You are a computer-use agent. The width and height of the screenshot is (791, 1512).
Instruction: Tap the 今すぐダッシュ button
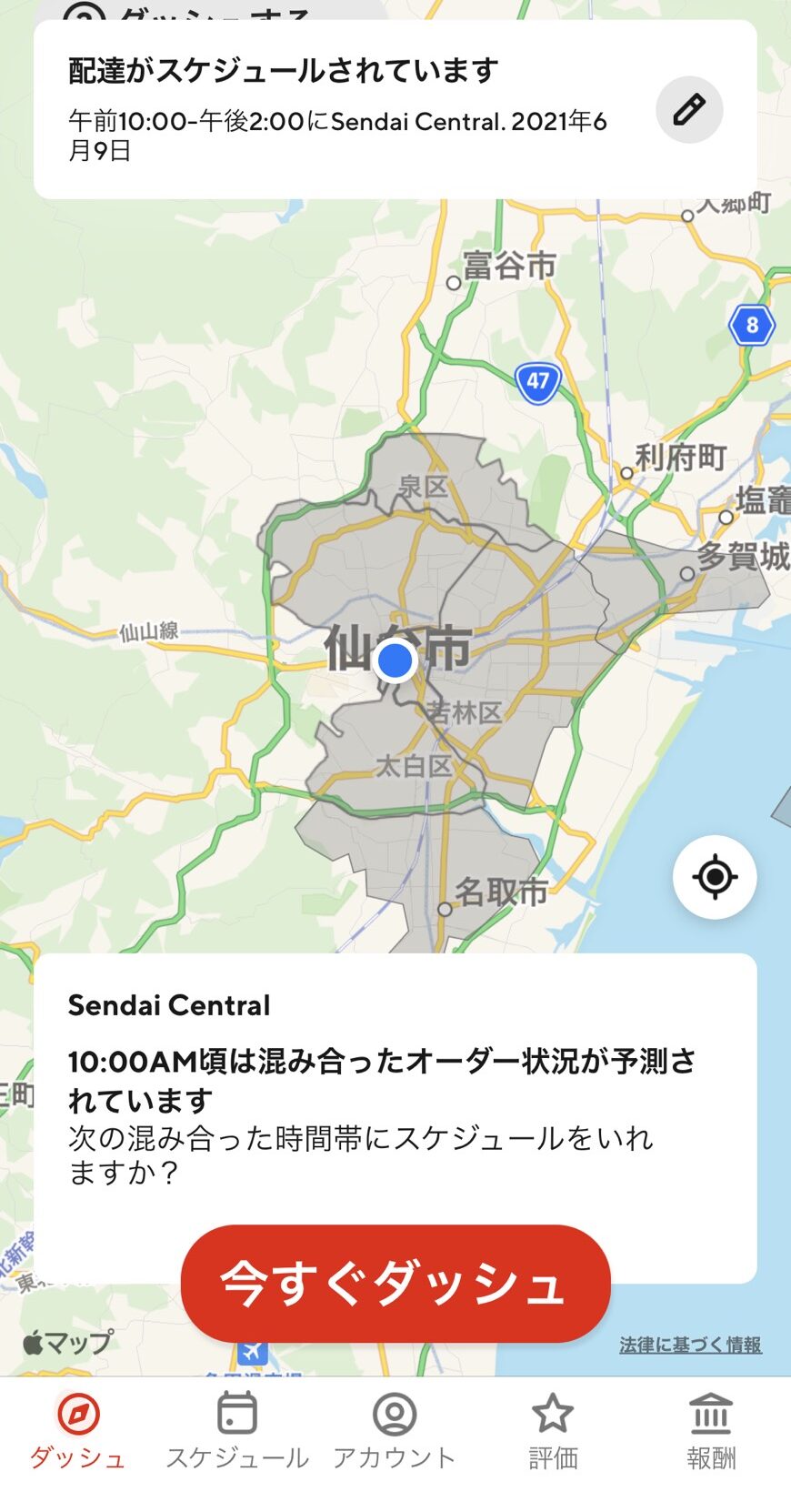point(395,1284)
